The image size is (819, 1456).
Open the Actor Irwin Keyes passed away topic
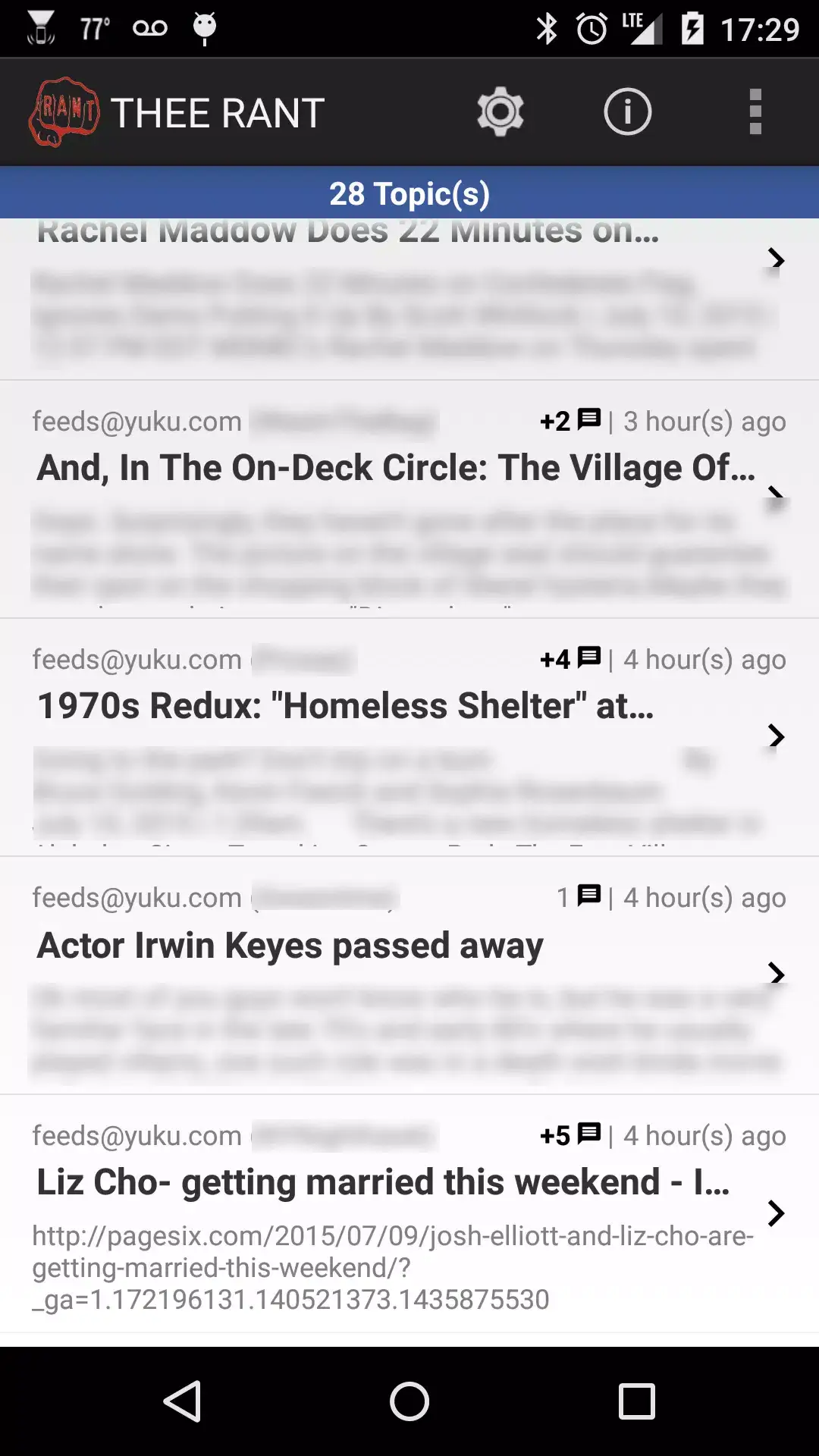(394, 974)
